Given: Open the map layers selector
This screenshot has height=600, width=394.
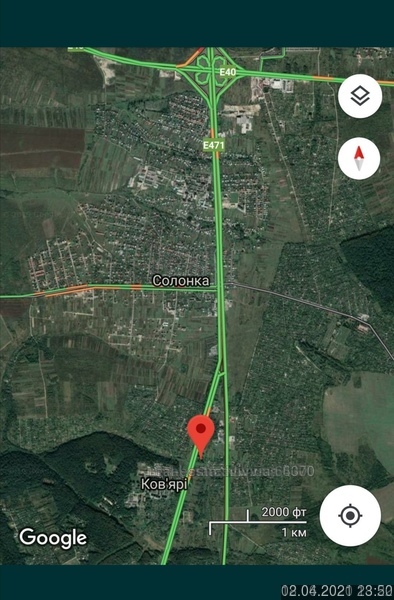Looking at the screenshot, I should tap(360, 96).
